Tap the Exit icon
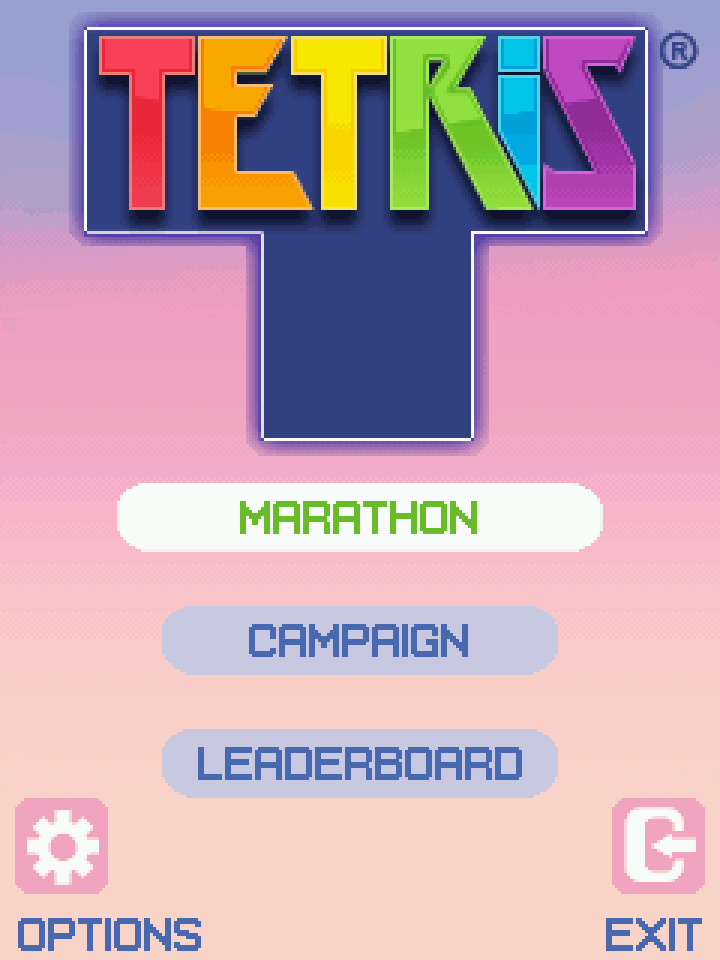The width and height of the screenshot is (720, 960). click(658, 846)
